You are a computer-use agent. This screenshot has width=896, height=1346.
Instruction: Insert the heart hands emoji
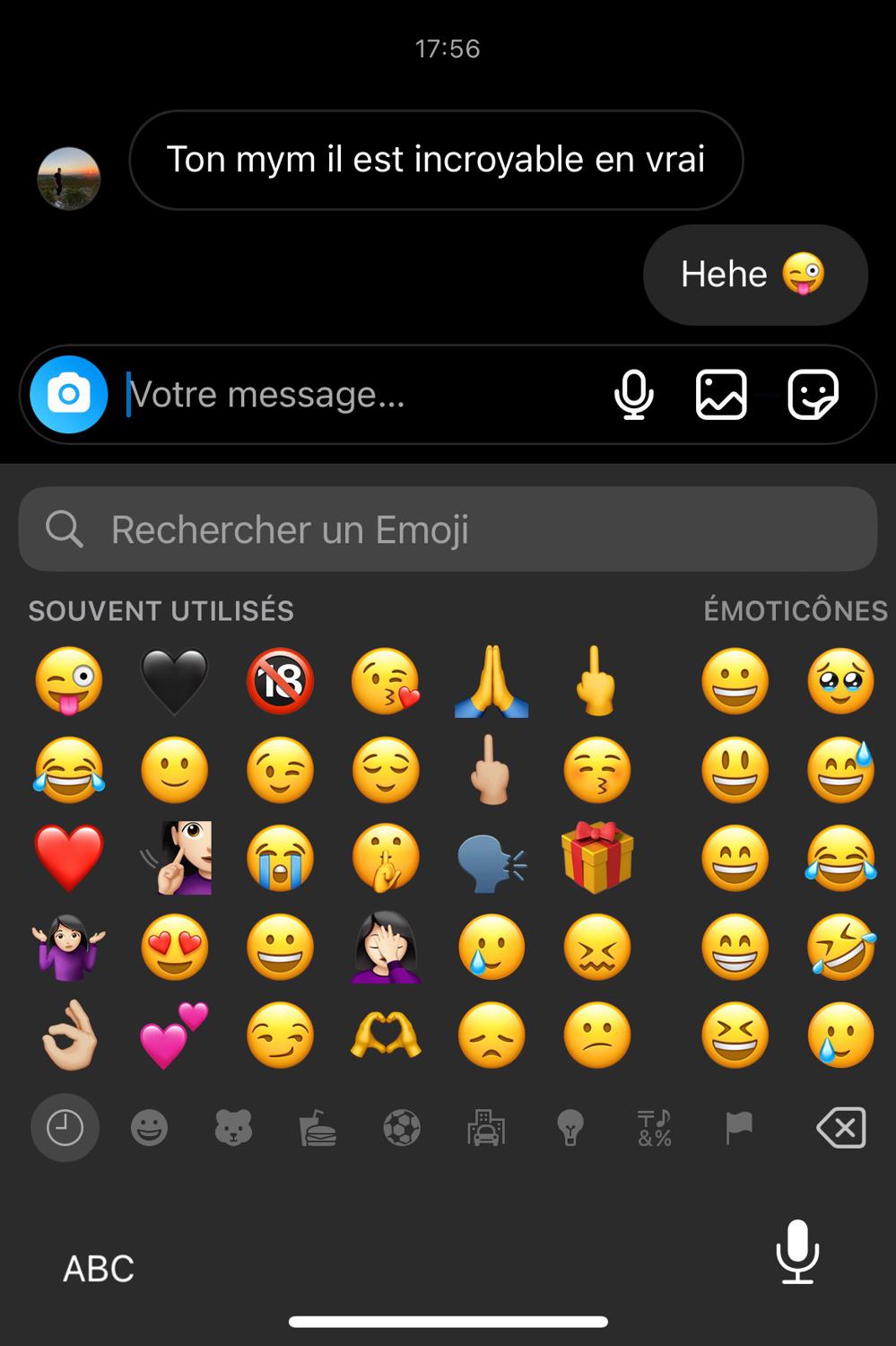point(386,1036)
